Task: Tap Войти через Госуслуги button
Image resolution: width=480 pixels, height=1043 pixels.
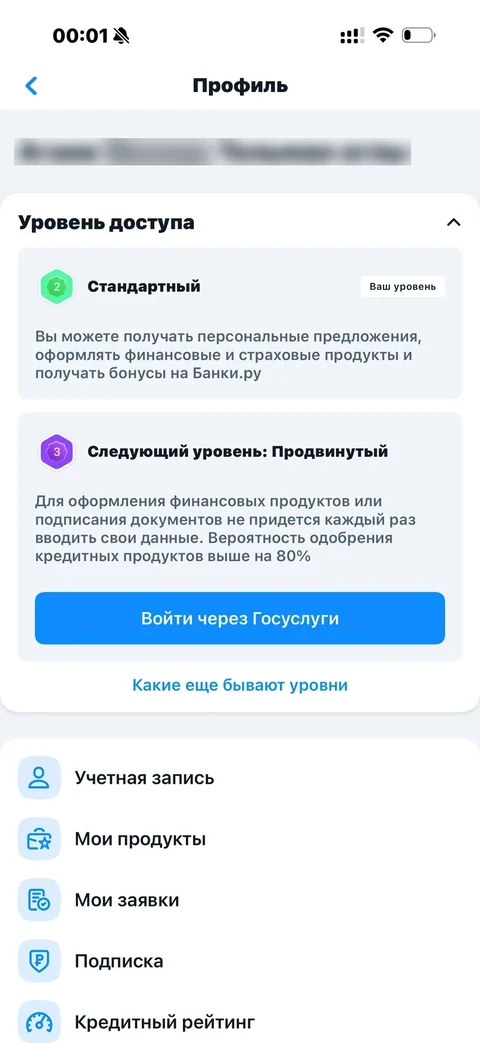Action: [239, 619]
